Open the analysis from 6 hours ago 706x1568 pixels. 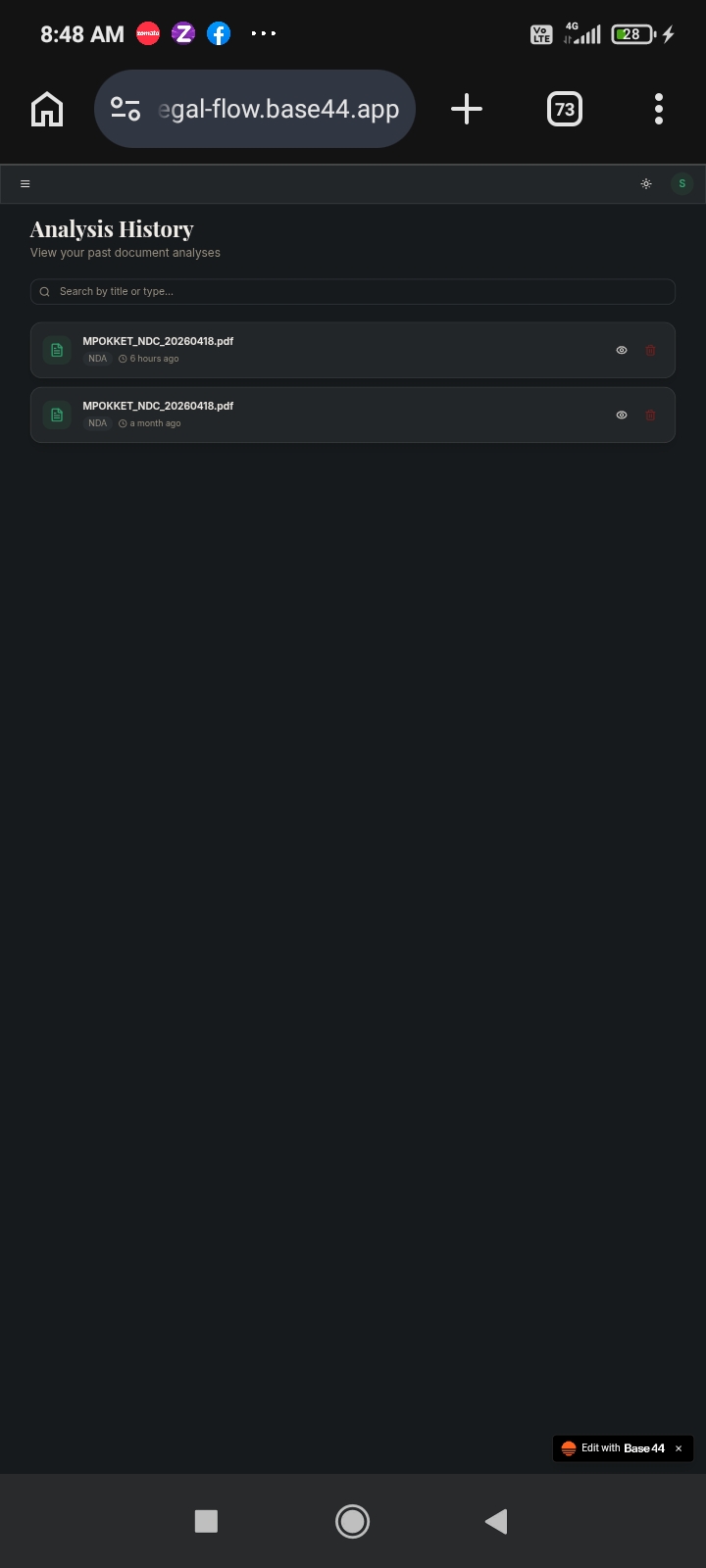point(353,350)
